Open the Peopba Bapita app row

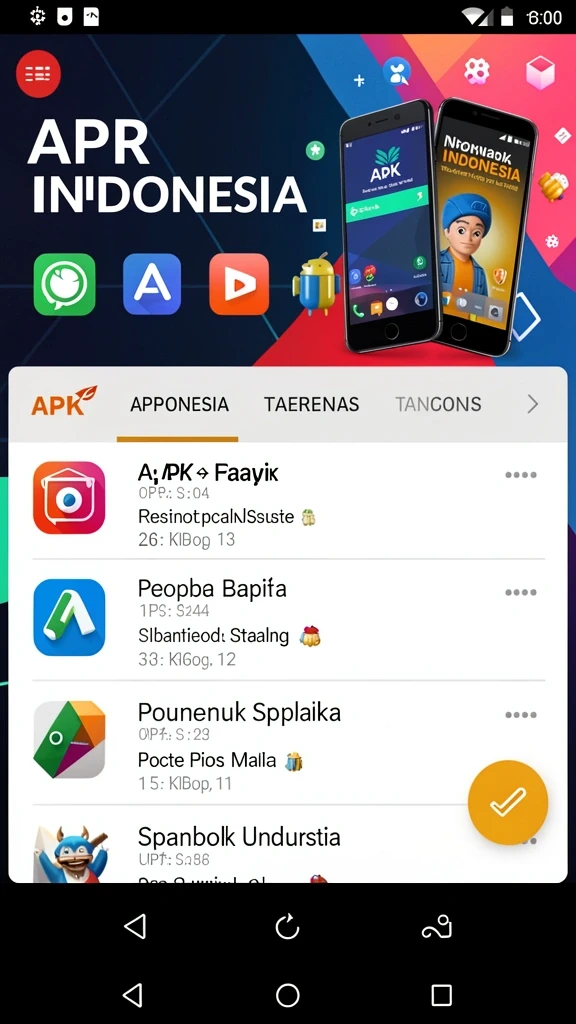click(x=288, y=620)
